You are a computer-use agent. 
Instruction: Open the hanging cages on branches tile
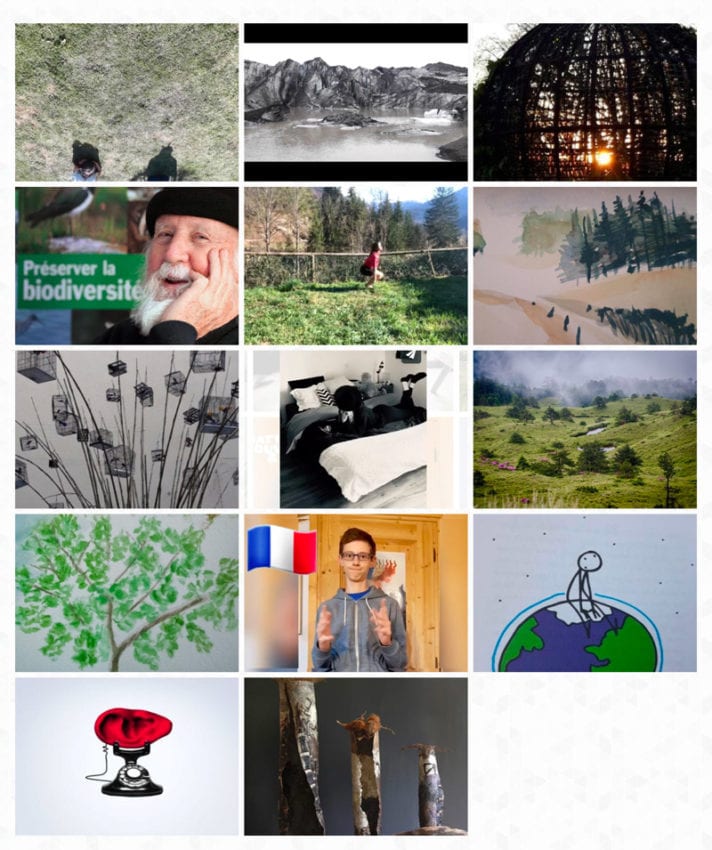[127, 429]
